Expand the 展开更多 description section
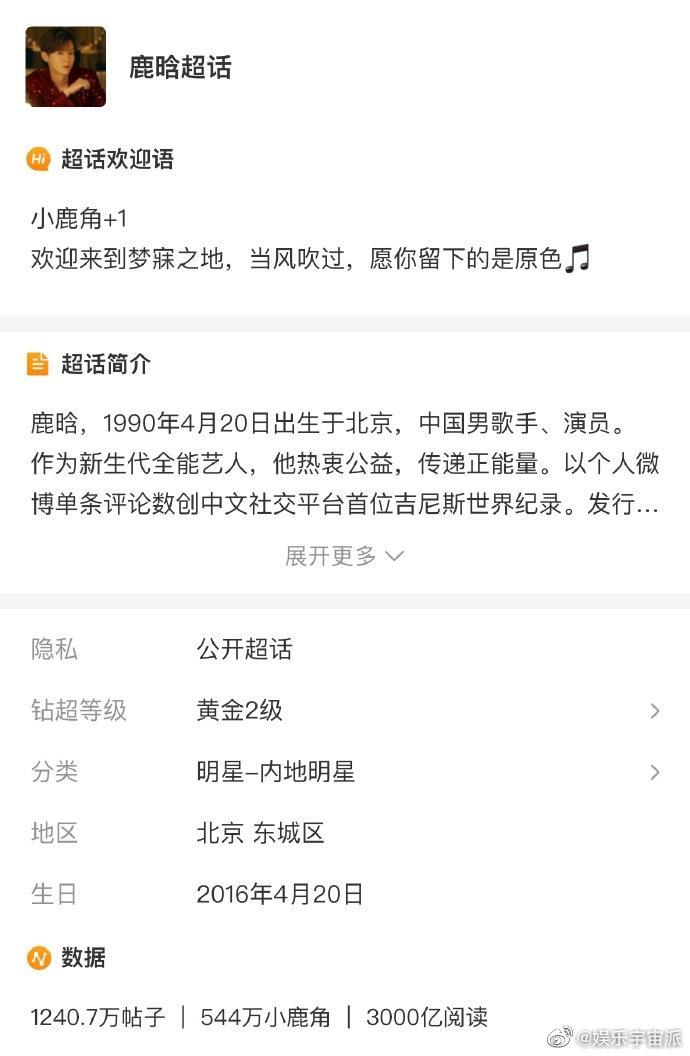Image resolution: width=690 pixels, height=1056 pixels. coord(344,556)
